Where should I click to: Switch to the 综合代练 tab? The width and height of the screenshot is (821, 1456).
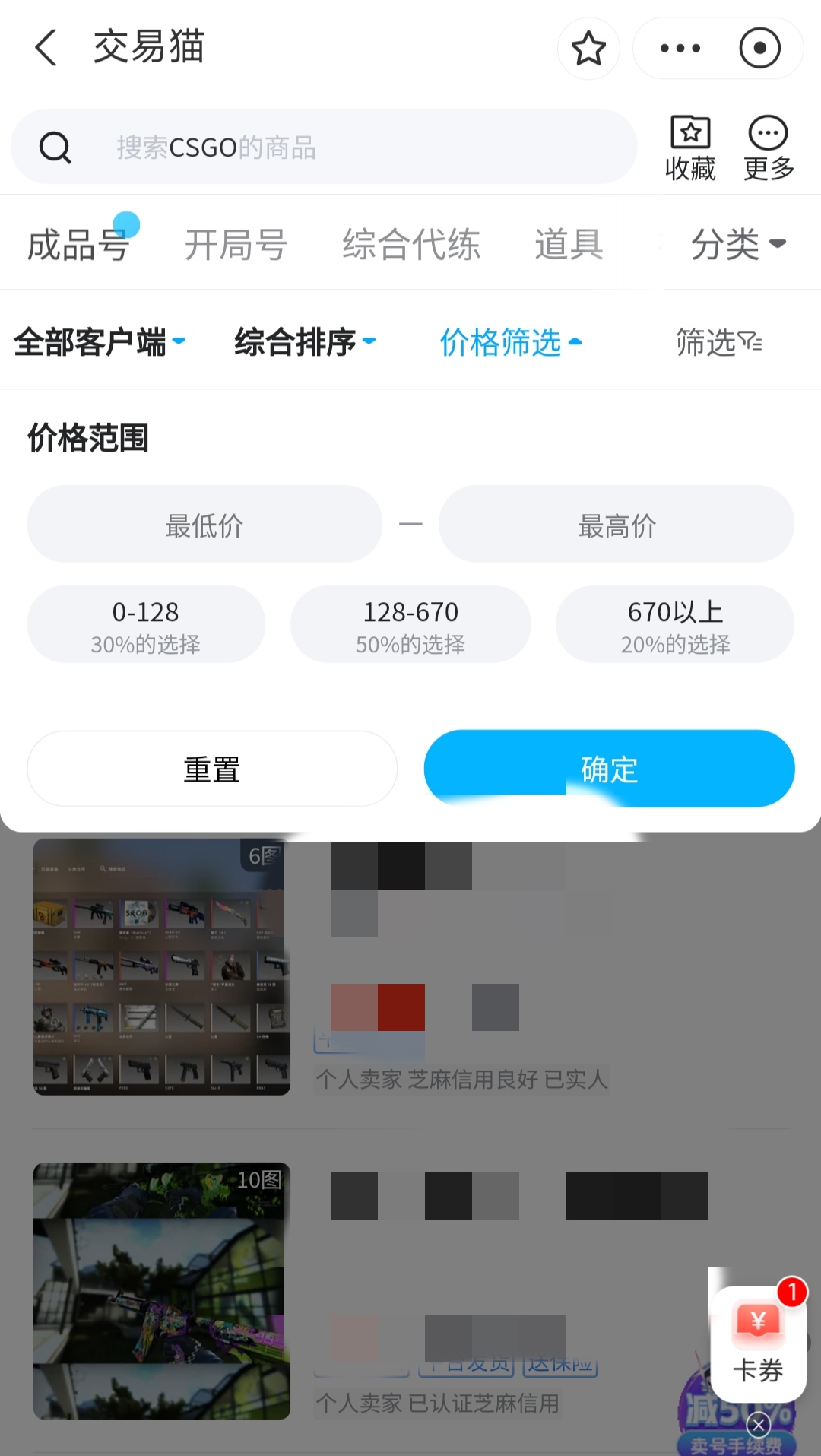[x=411, y=245]
